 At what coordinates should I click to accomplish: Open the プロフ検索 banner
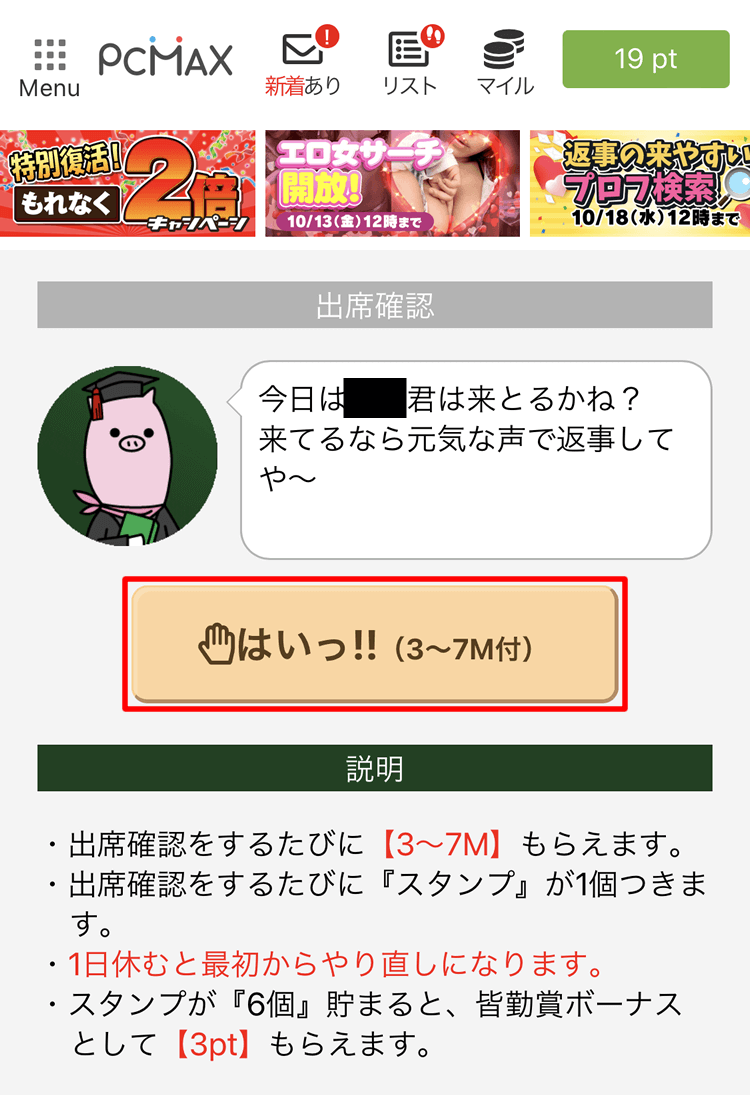[640, 183]
